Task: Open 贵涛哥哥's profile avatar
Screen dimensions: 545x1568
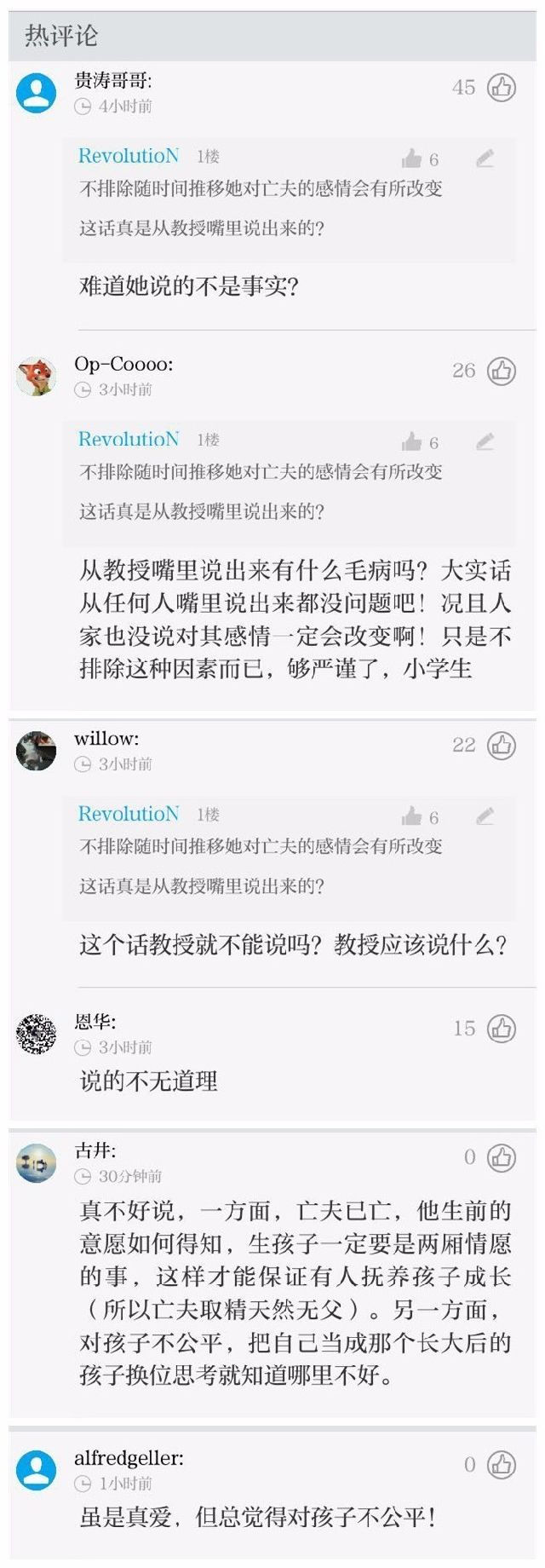Action: (x=37, y=92)
